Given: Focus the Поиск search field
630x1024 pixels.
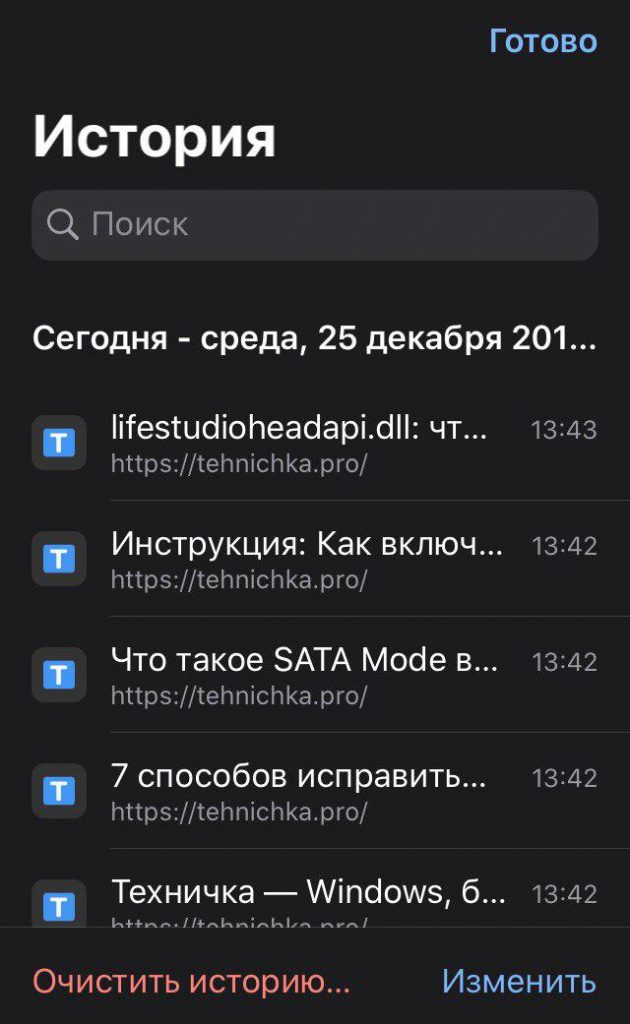Looking at the screenshot, I should pyautogui.click(x=315, y=225).
